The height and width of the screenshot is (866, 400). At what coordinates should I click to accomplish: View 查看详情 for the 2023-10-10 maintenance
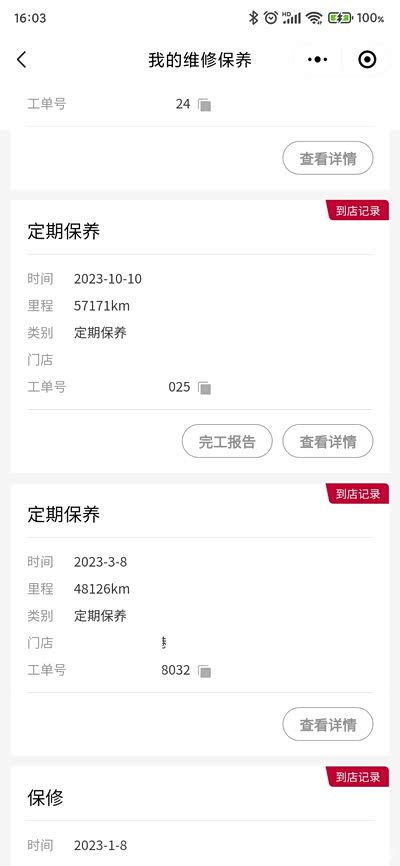(x=328, y=441)
